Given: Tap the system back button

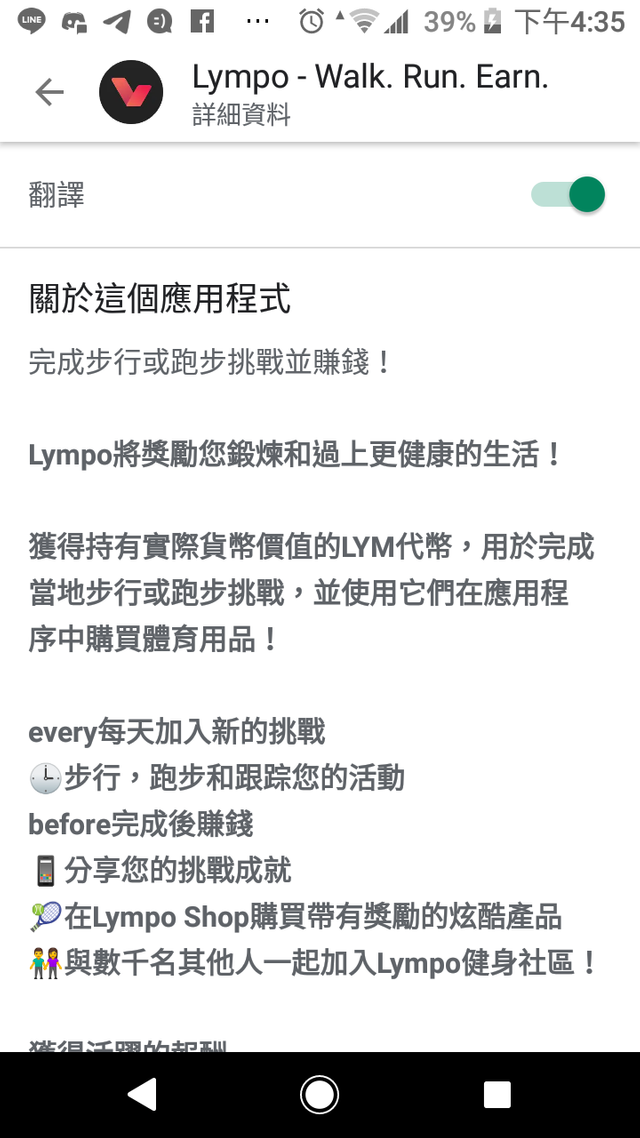Looking at the screenshot, I should (x=142, y=1094).
